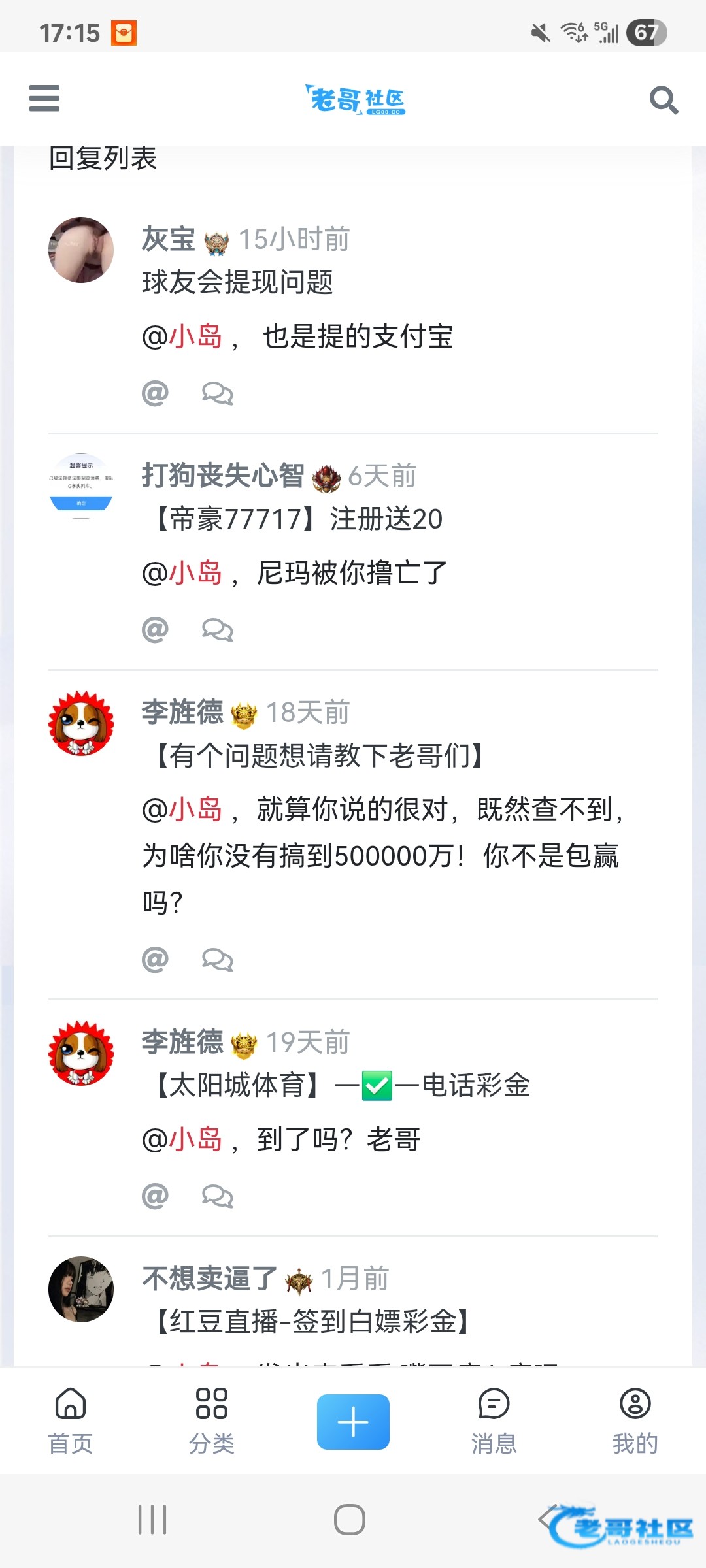Open 不想卖逼了's profile name
The width and height of the screenshot is (706, 1568).
pos(209,1279)
